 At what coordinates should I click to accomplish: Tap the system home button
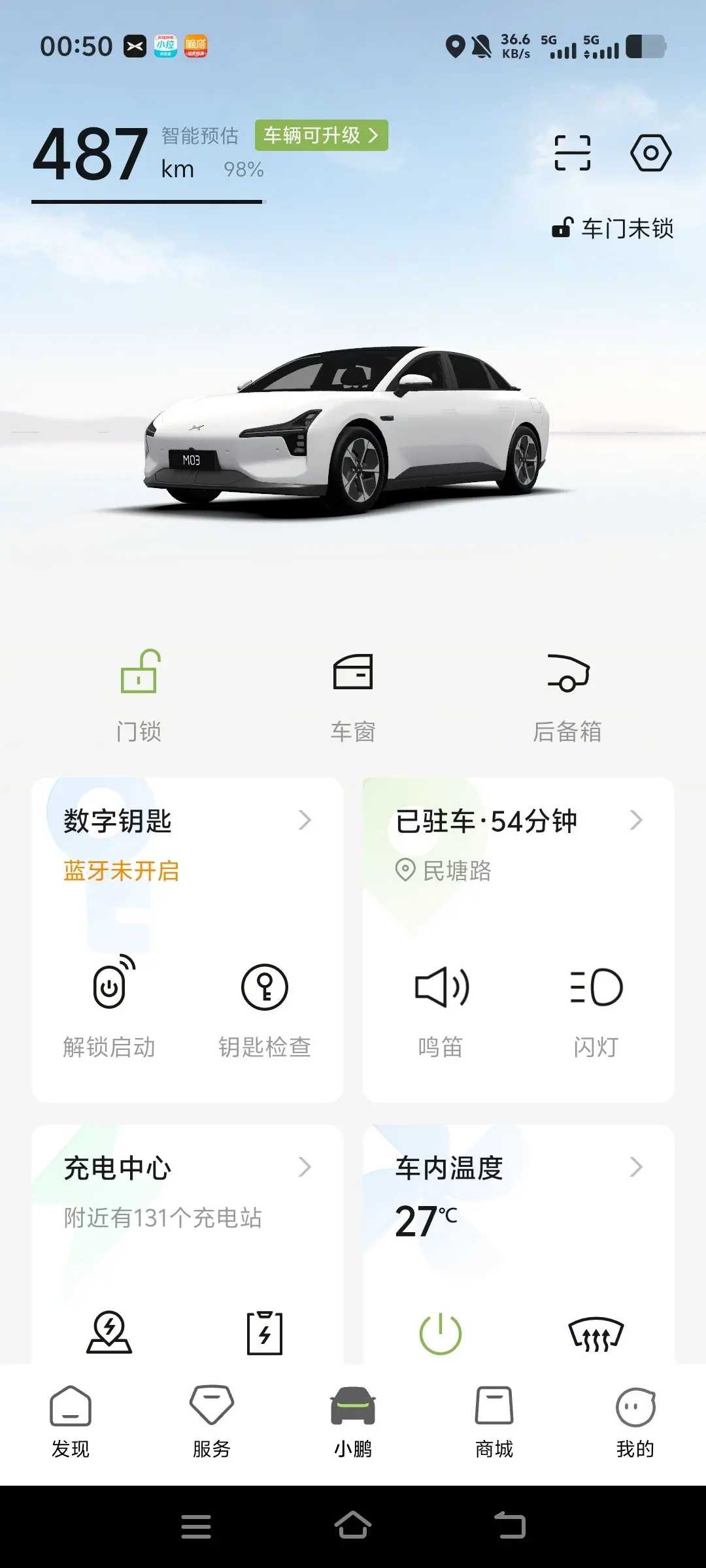tap(353, 1526)
